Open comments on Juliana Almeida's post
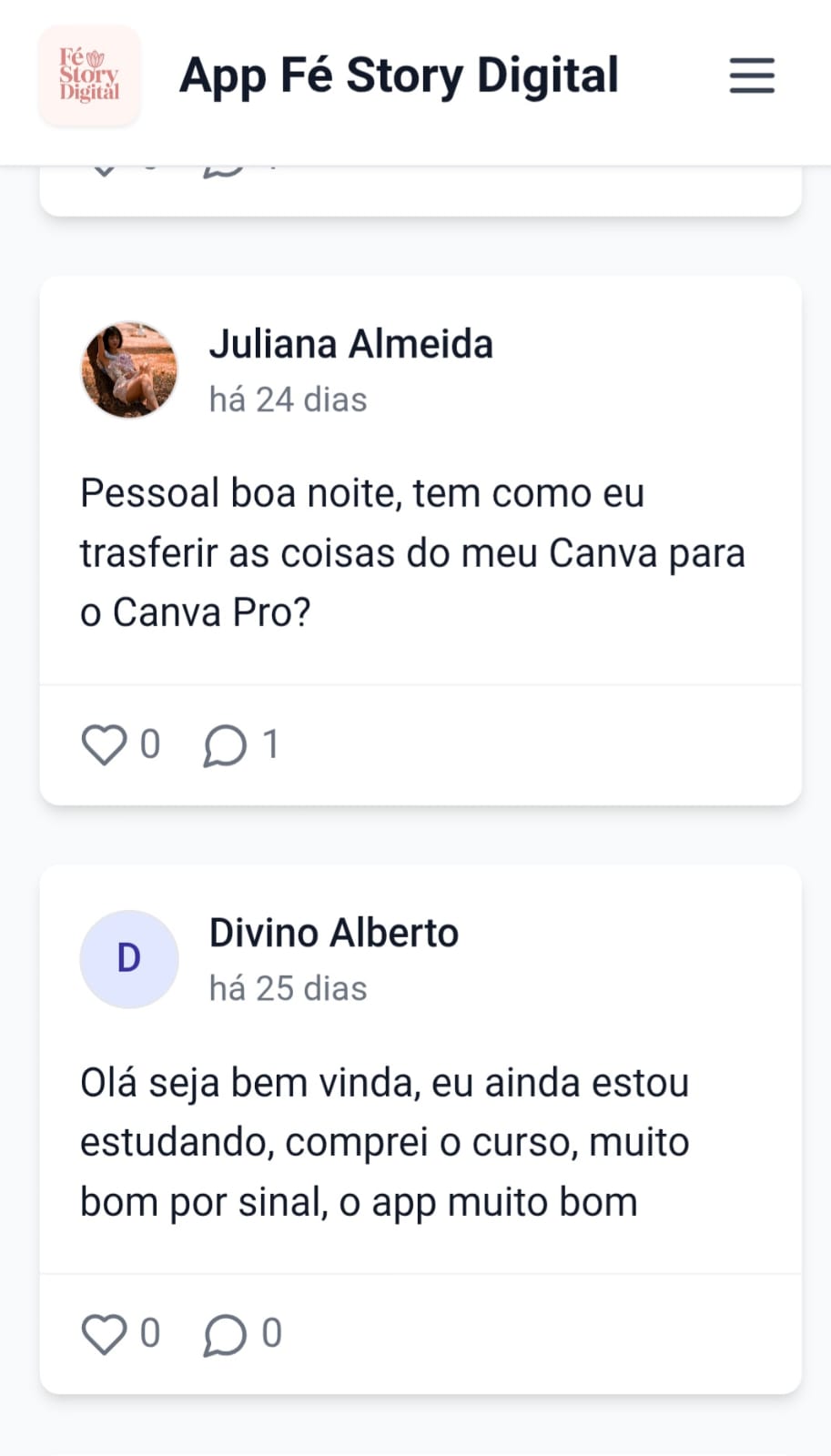Viewport: 831px width, 1456px height. pos(226,746)
